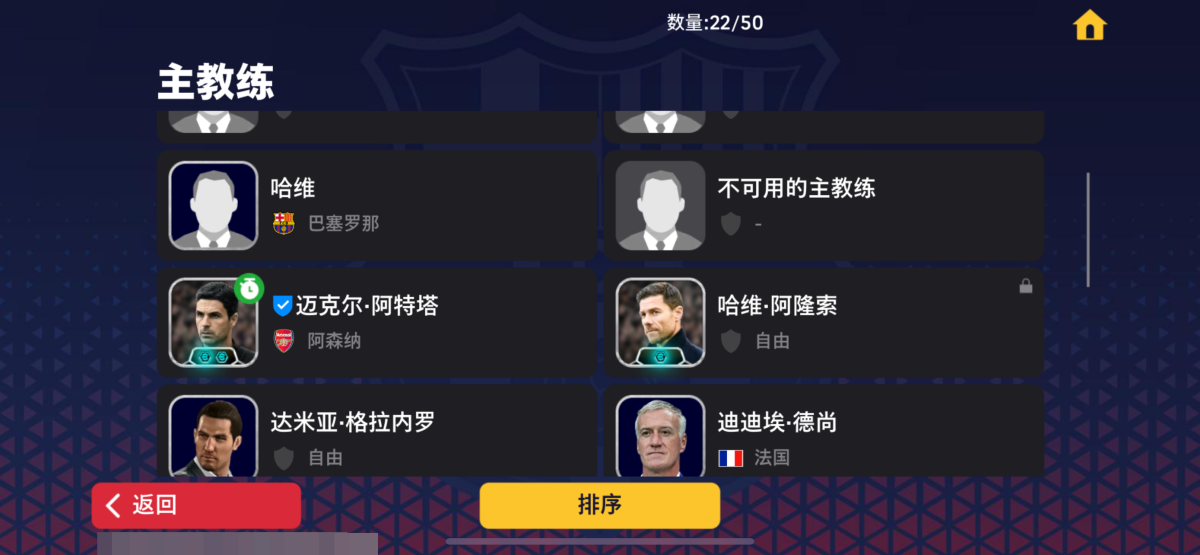Go to the home screen icon
Image resolution: width=1200 pixels, height=555 pixels.
pyautogui.click(x=1089, y=25)
